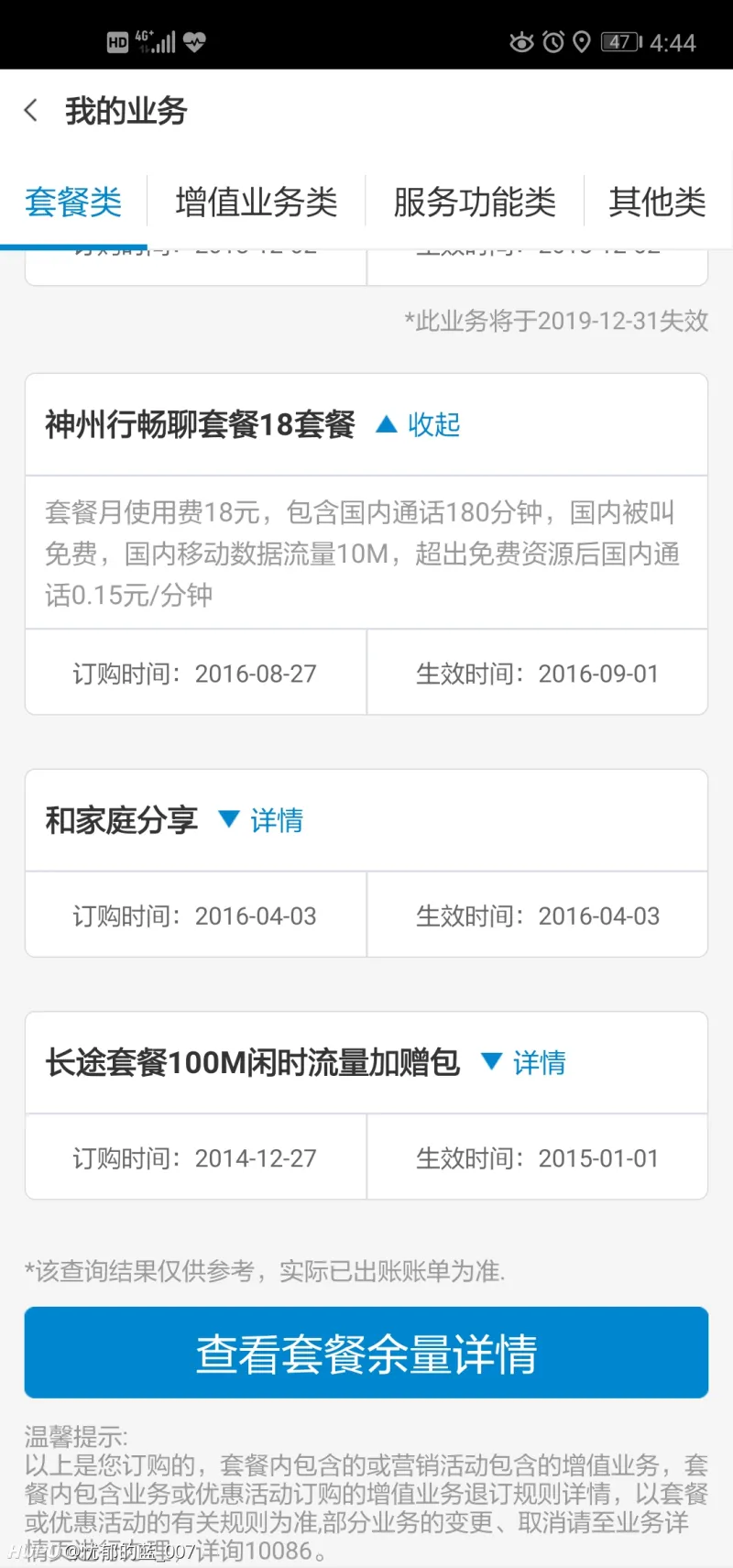Expand 详情 for 和家庭分享
Screen dimensions: 733x1568
click(261, 819)
